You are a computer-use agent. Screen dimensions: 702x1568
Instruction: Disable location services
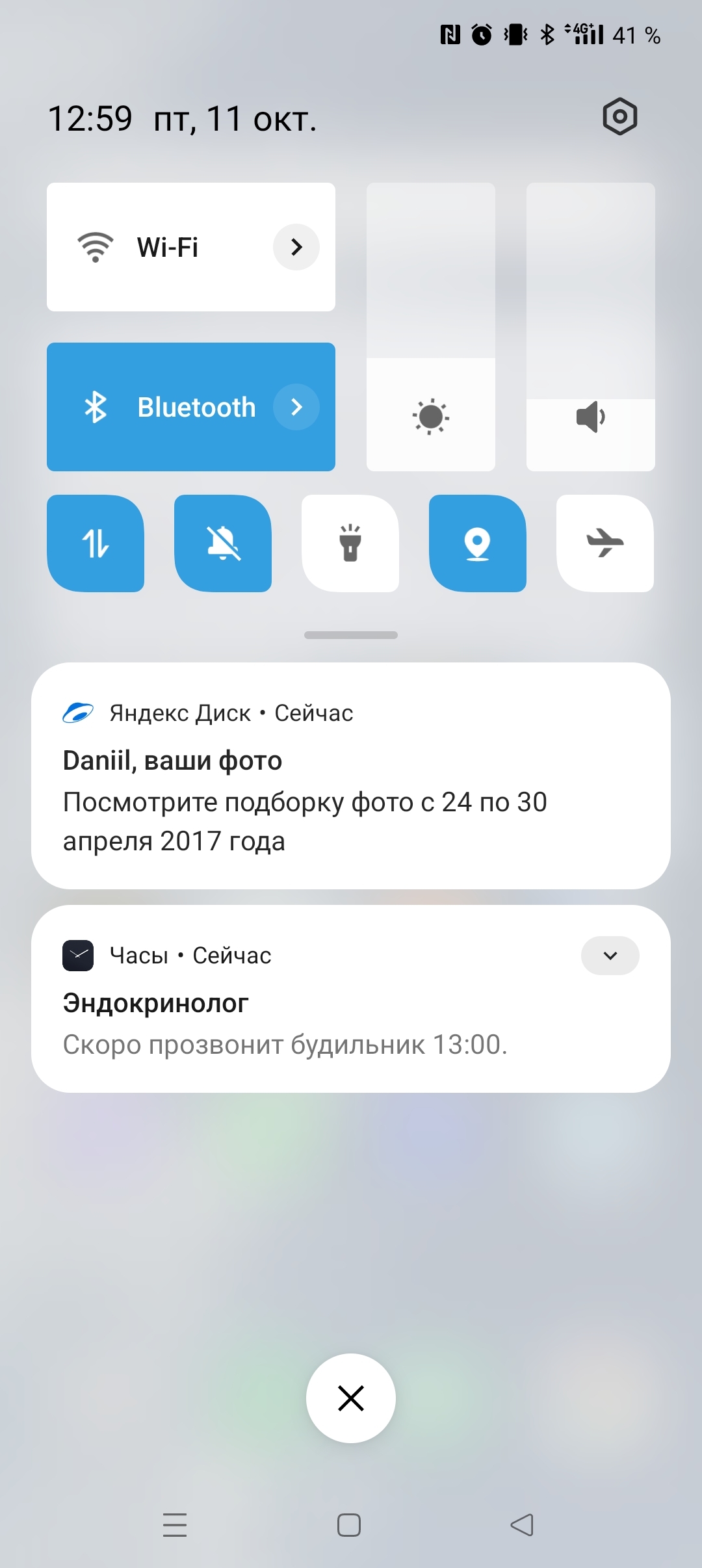[x=478, y=543]
